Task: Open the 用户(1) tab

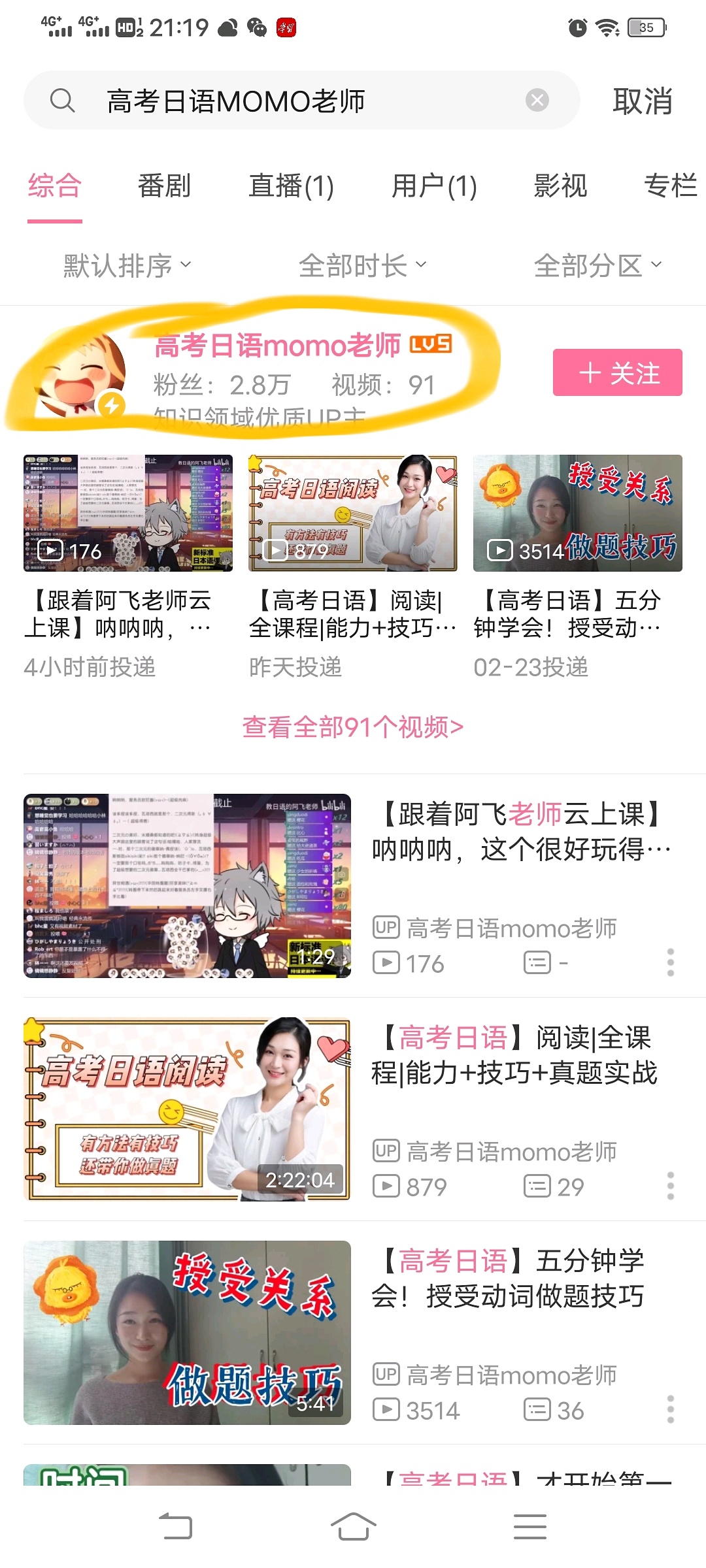Action: pyautogui.click(x=434, y=186)
